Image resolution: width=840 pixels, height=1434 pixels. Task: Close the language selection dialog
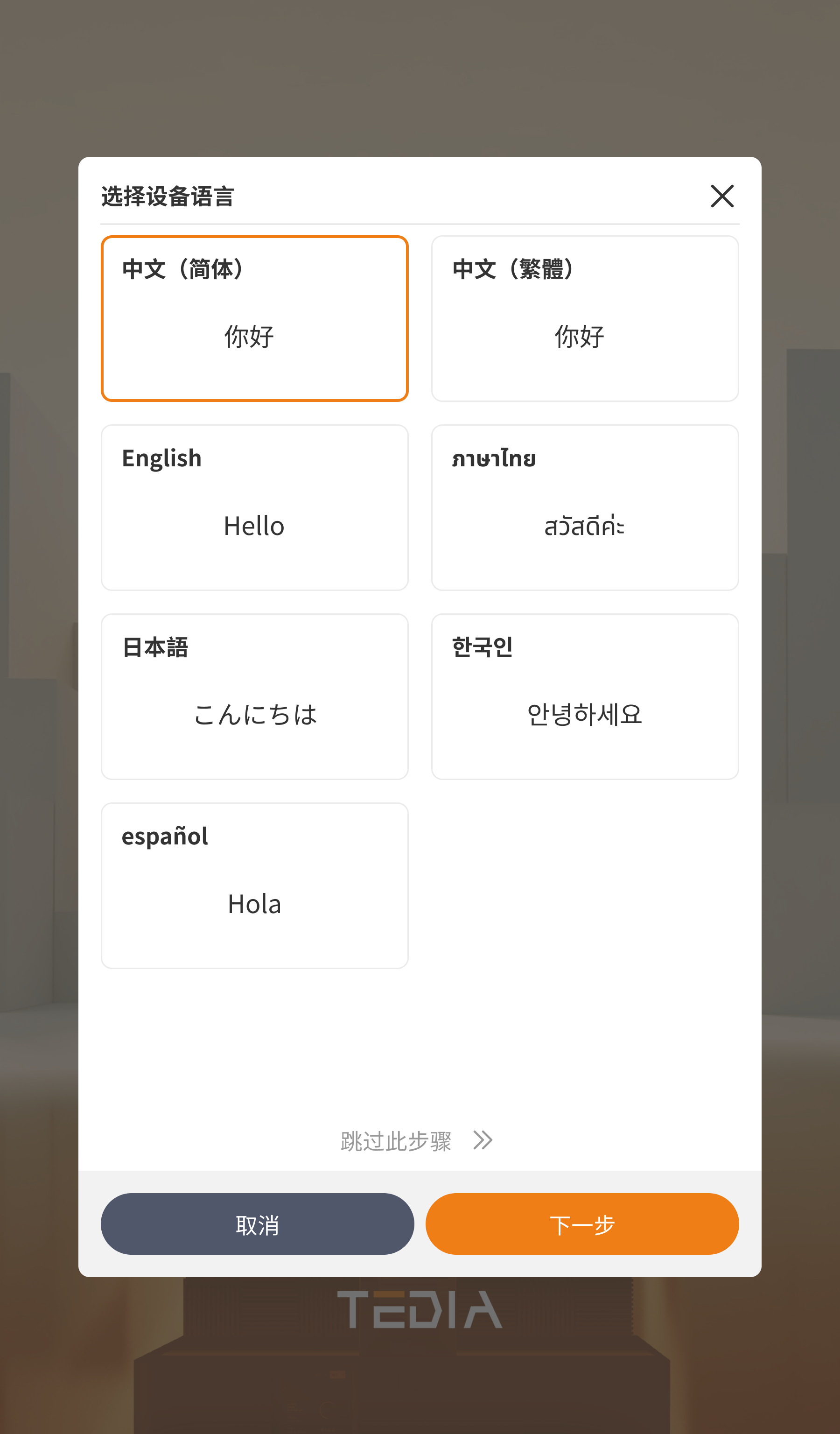722,197
